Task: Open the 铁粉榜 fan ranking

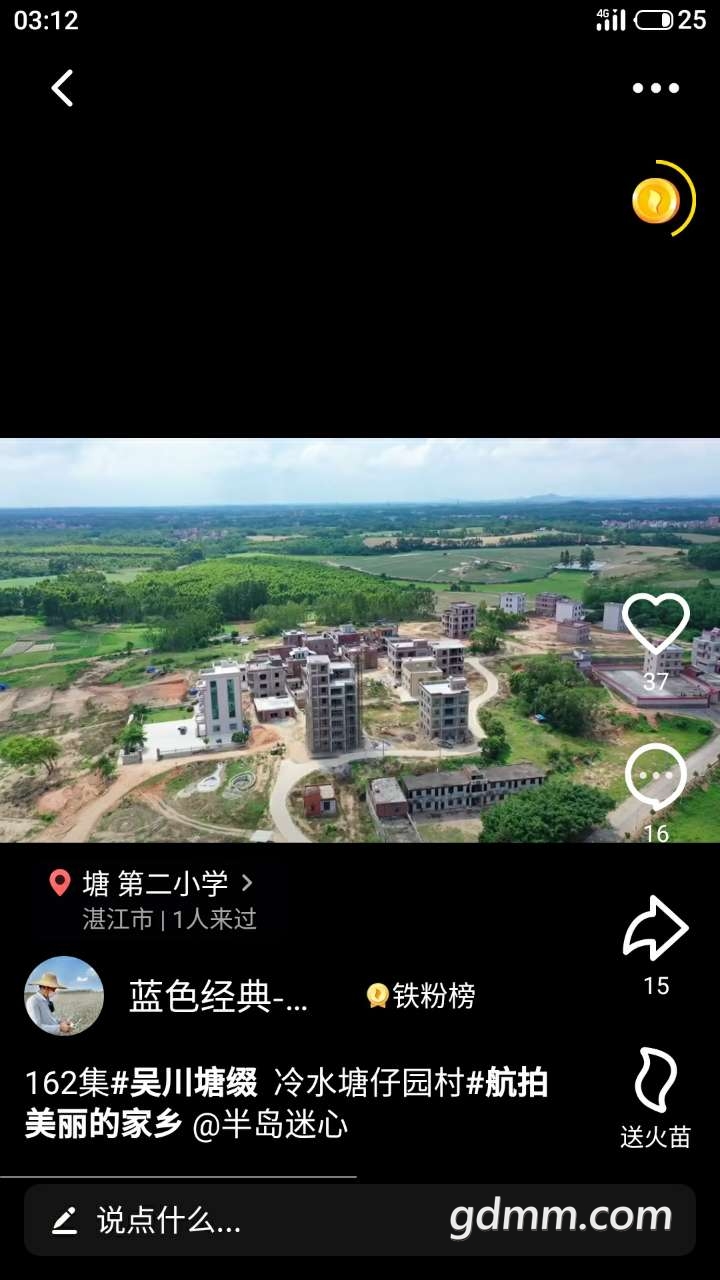Action: pyautogui.click(x=421, y=996)
